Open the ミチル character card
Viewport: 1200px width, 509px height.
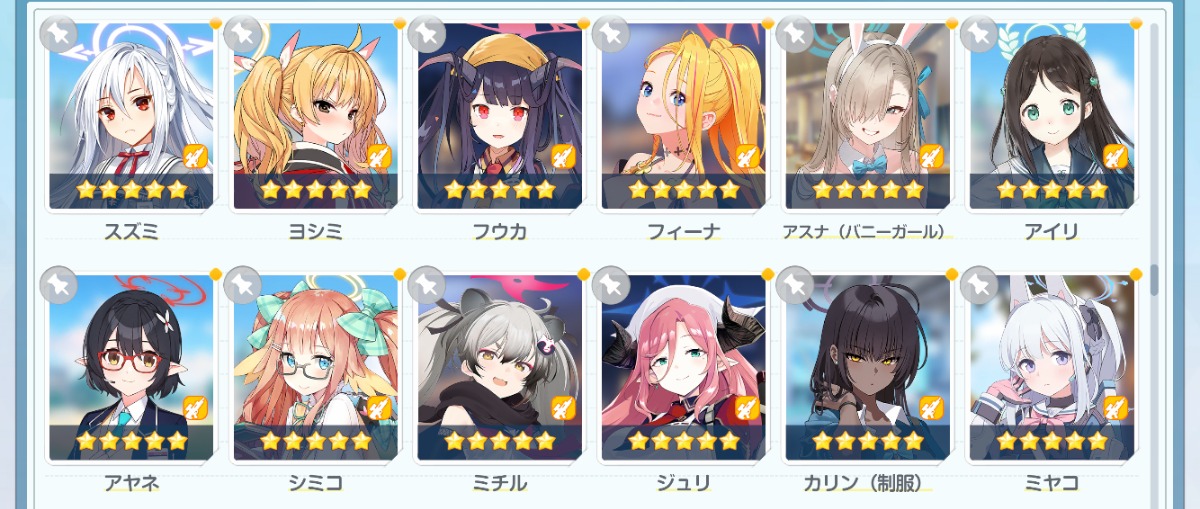tap(499, 367)
